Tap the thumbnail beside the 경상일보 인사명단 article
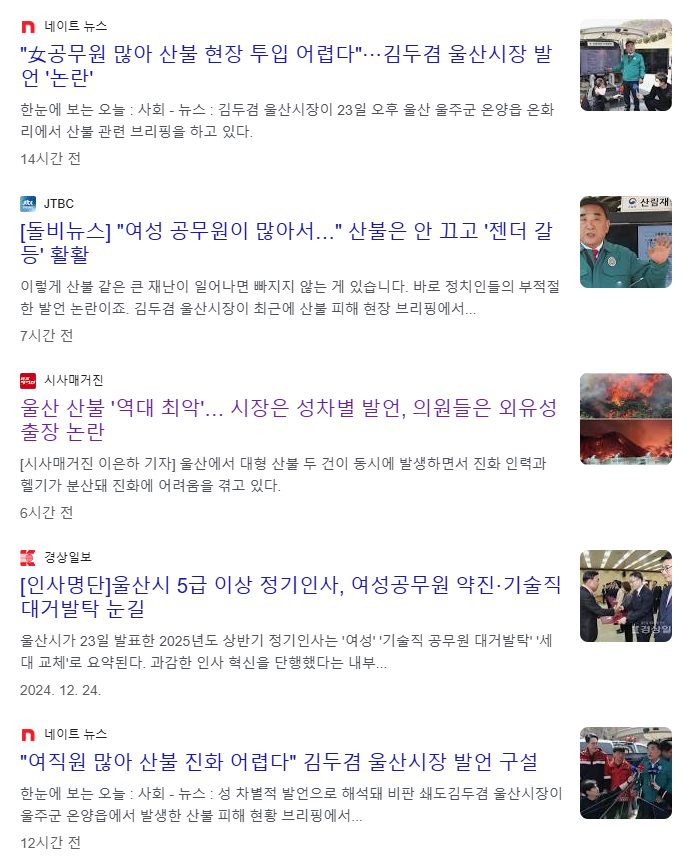Viewport: 692px width, 860px height. tap(625, 596)
